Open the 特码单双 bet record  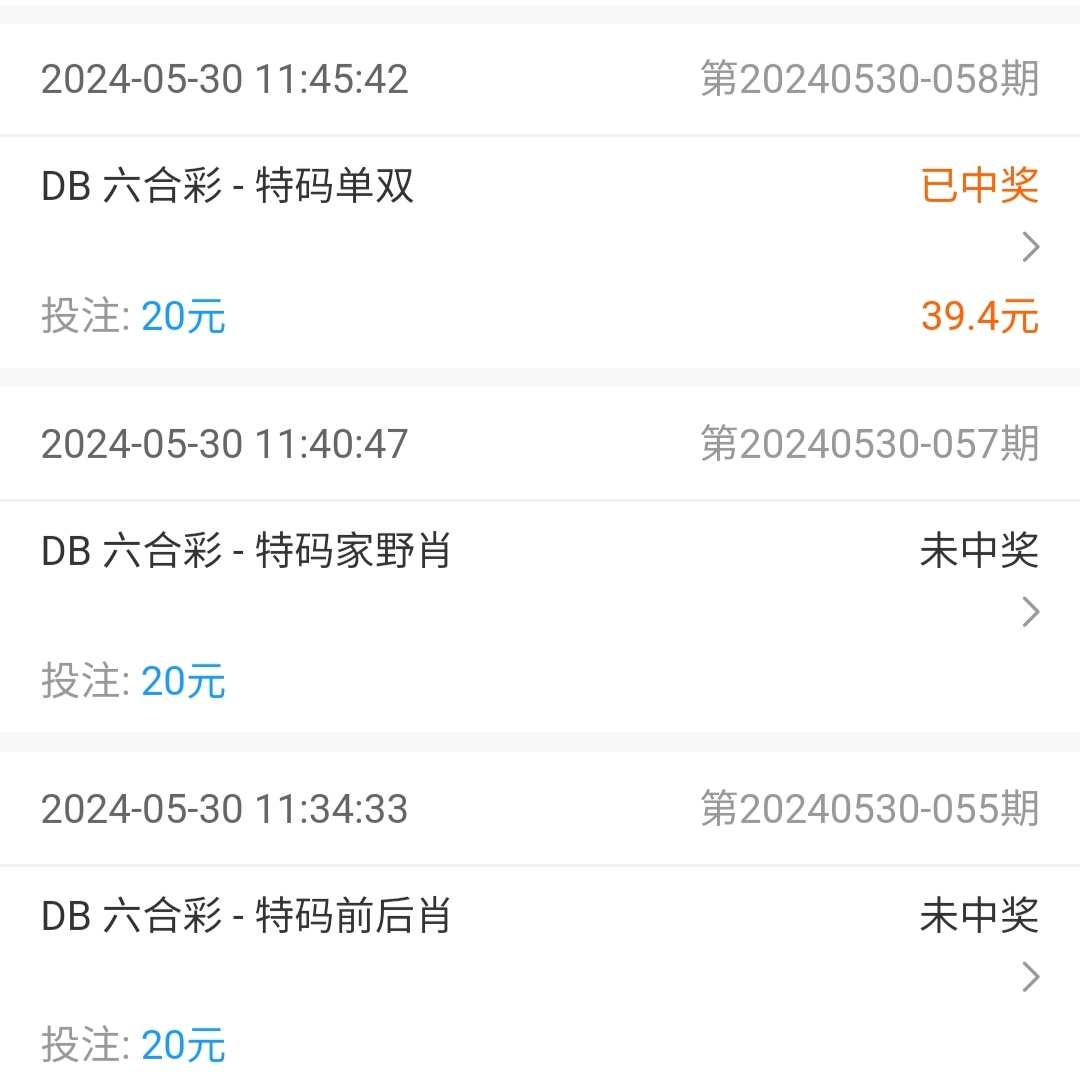(x=1030, y=247)
